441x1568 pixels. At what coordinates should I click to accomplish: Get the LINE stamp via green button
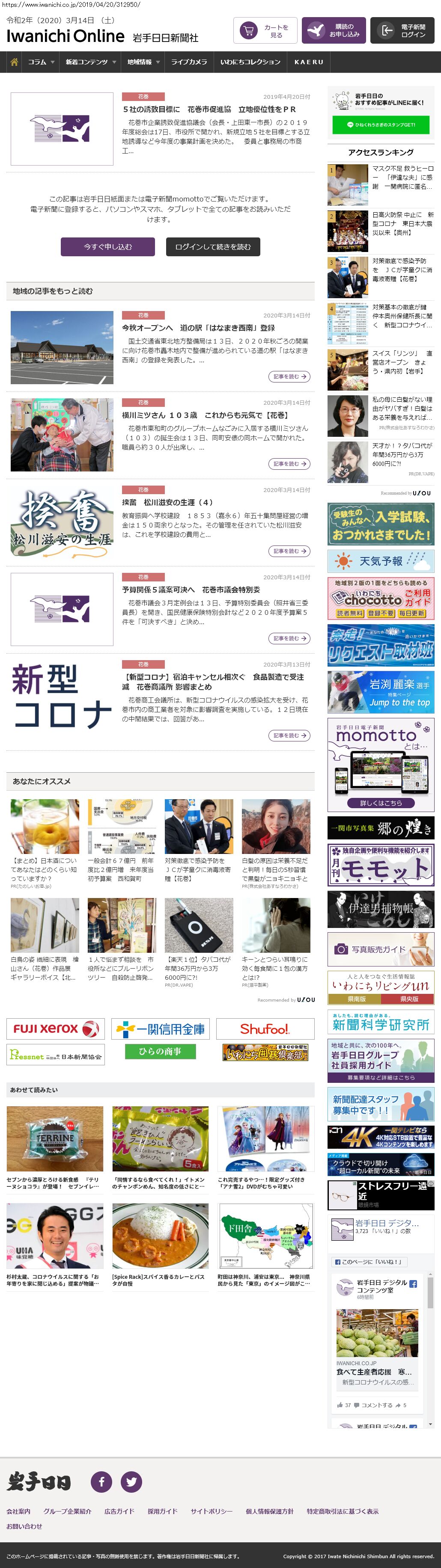tap(381, 125)
